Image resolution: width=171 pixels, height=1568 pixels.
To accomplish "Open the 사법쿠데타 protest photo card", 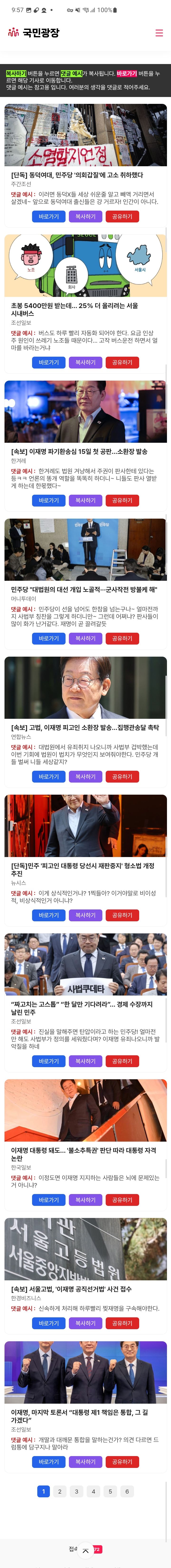I will point(85,964).
